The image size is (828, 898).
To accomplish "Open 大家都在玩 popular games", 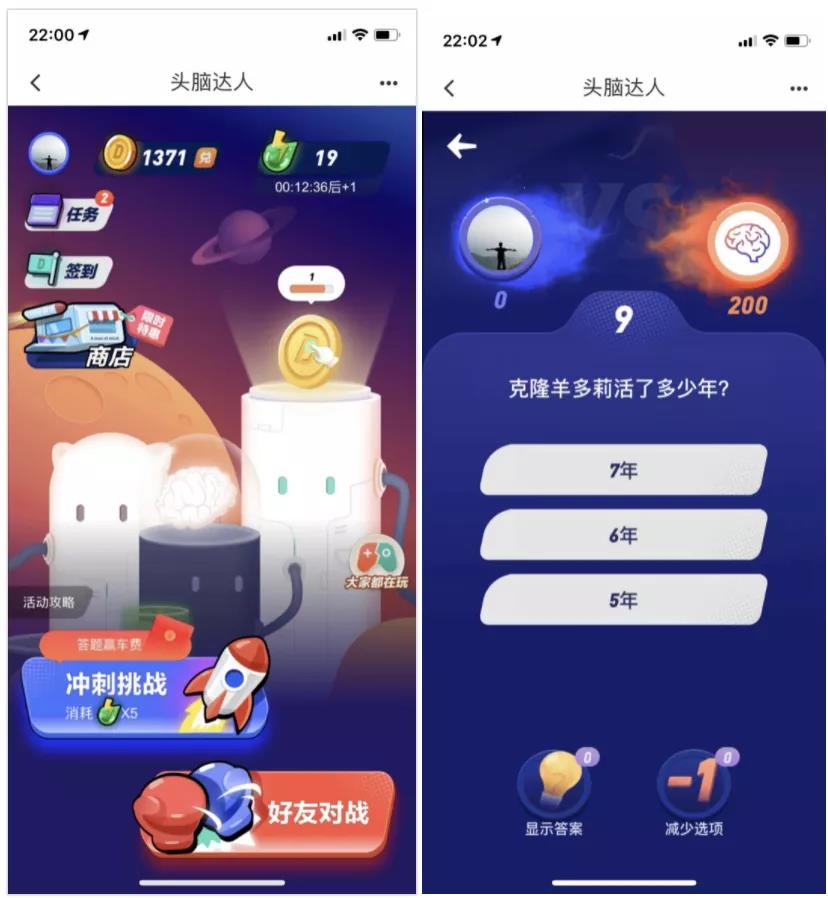I will tap(376, 563).
